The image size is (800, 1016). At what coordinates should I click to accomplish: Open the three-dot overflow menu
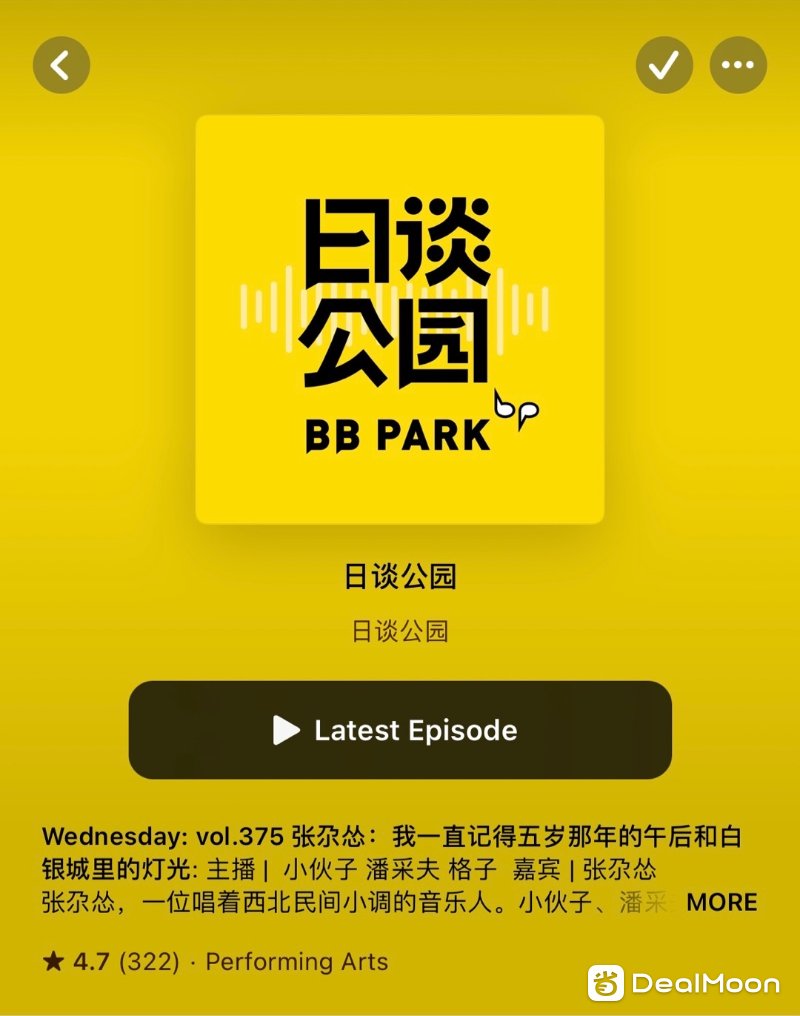738,66
